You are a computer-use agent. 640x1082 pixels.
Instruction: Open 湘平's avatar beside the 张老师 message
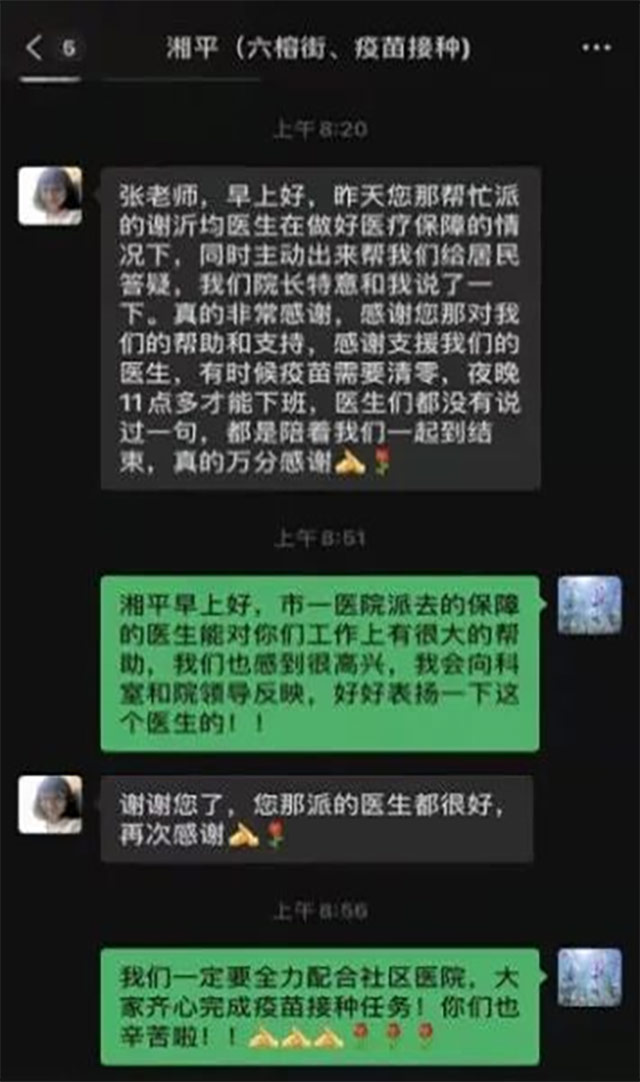pos(50,196)
